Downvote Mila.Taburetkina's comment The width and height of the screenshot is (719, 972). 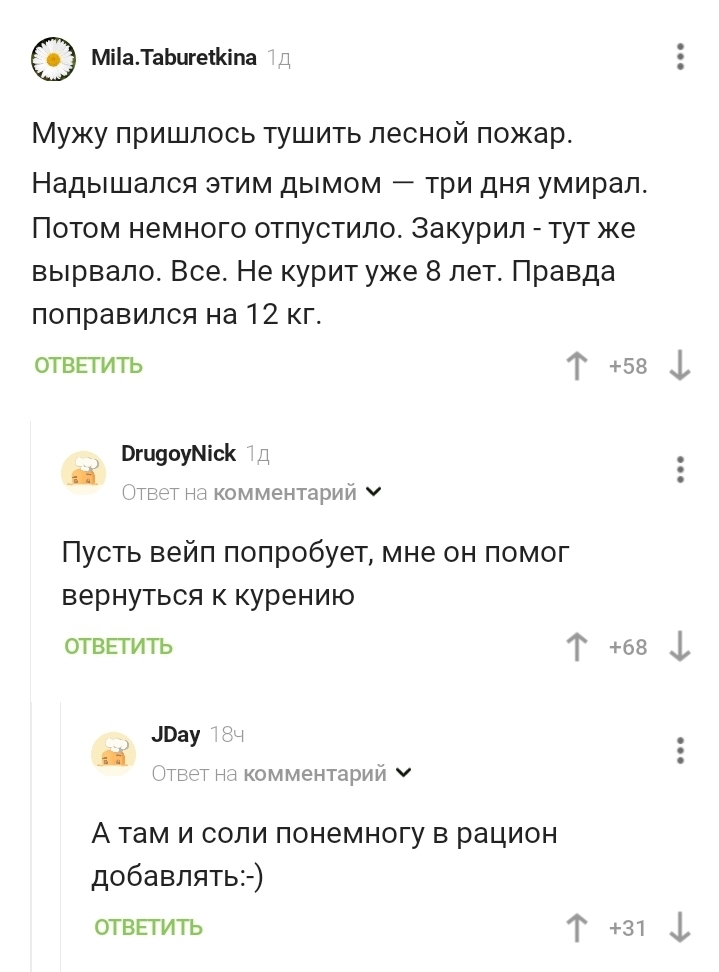click(680, 366)
